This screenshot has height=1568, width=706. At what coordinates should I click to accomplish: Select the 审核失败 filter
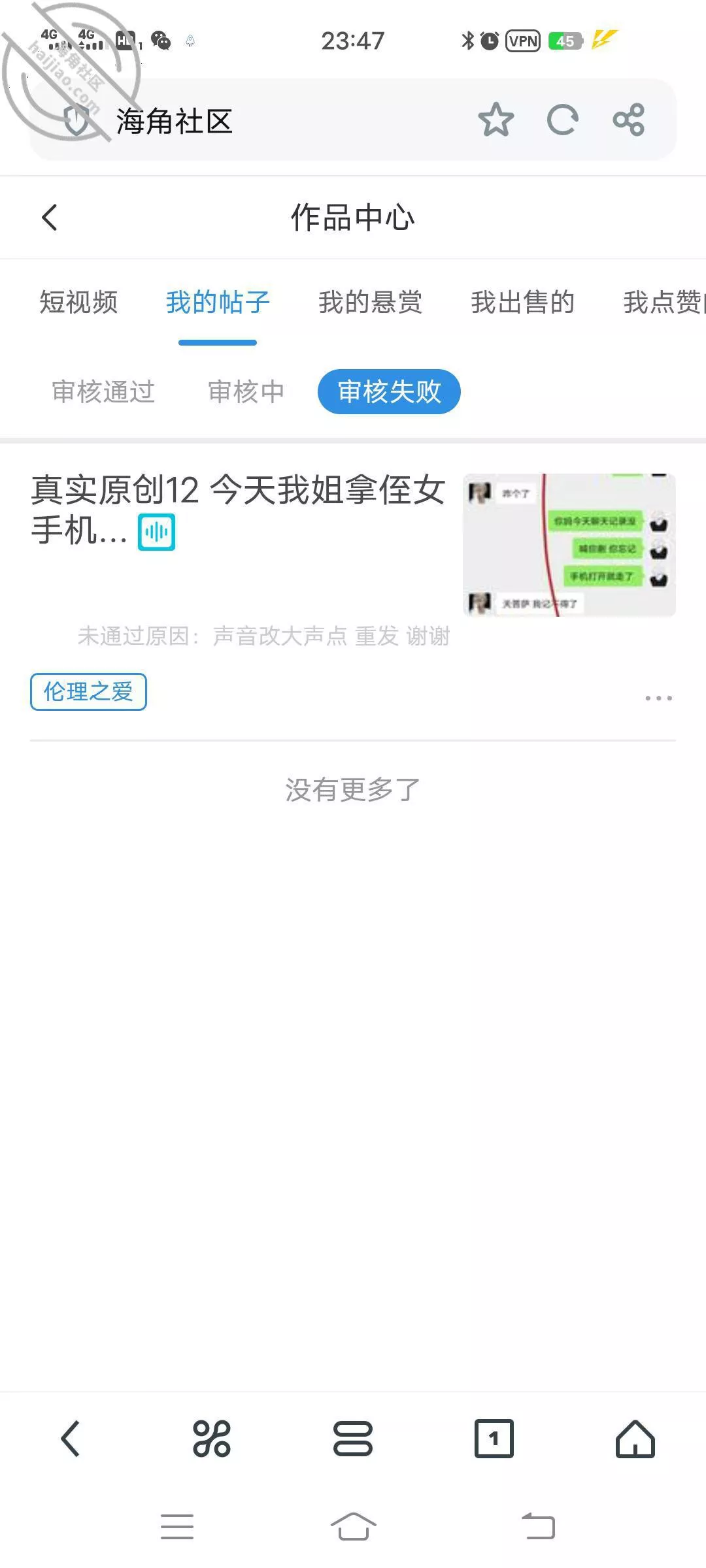[389, 392]
